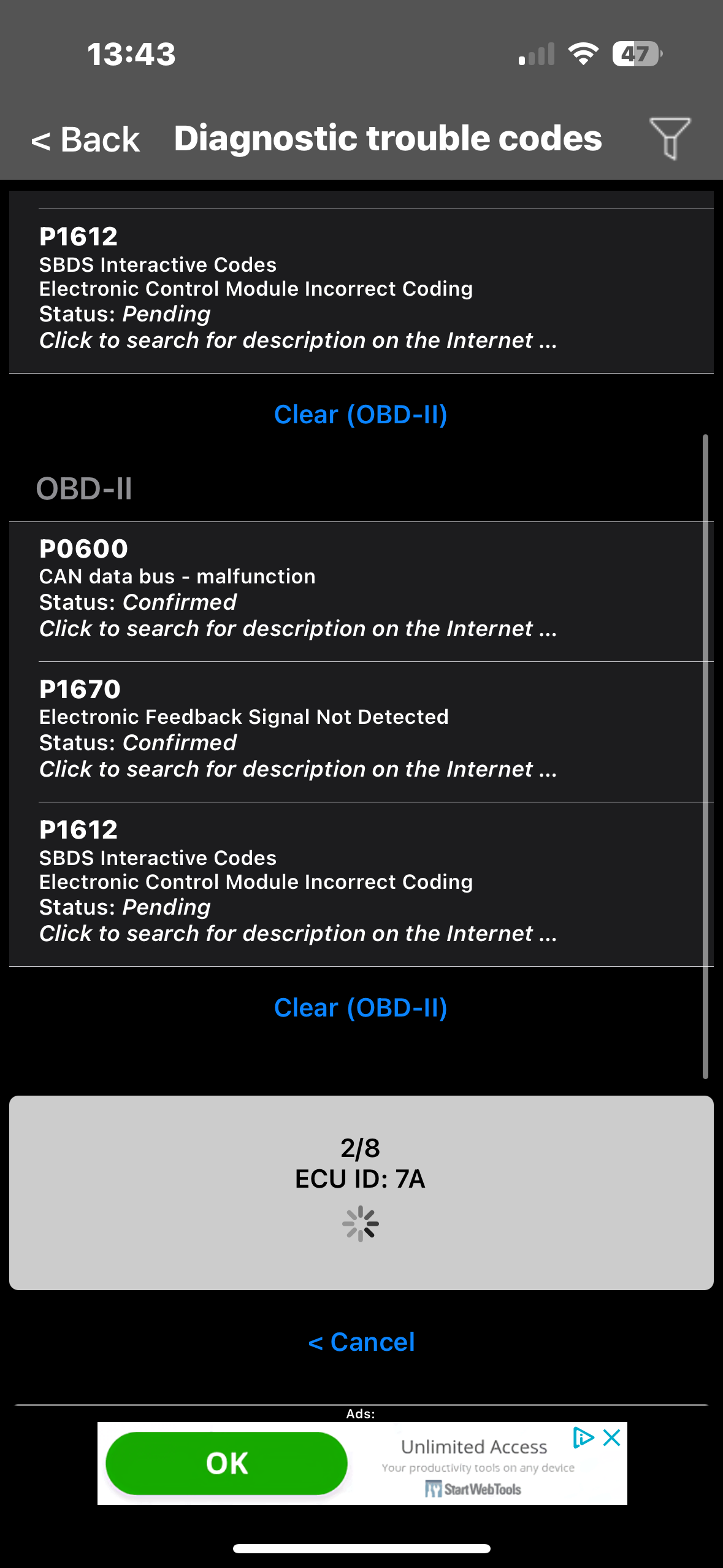Go back from Diagnostic trouble codes
This screenshot has width=723, height=1568.
(86, 139)
